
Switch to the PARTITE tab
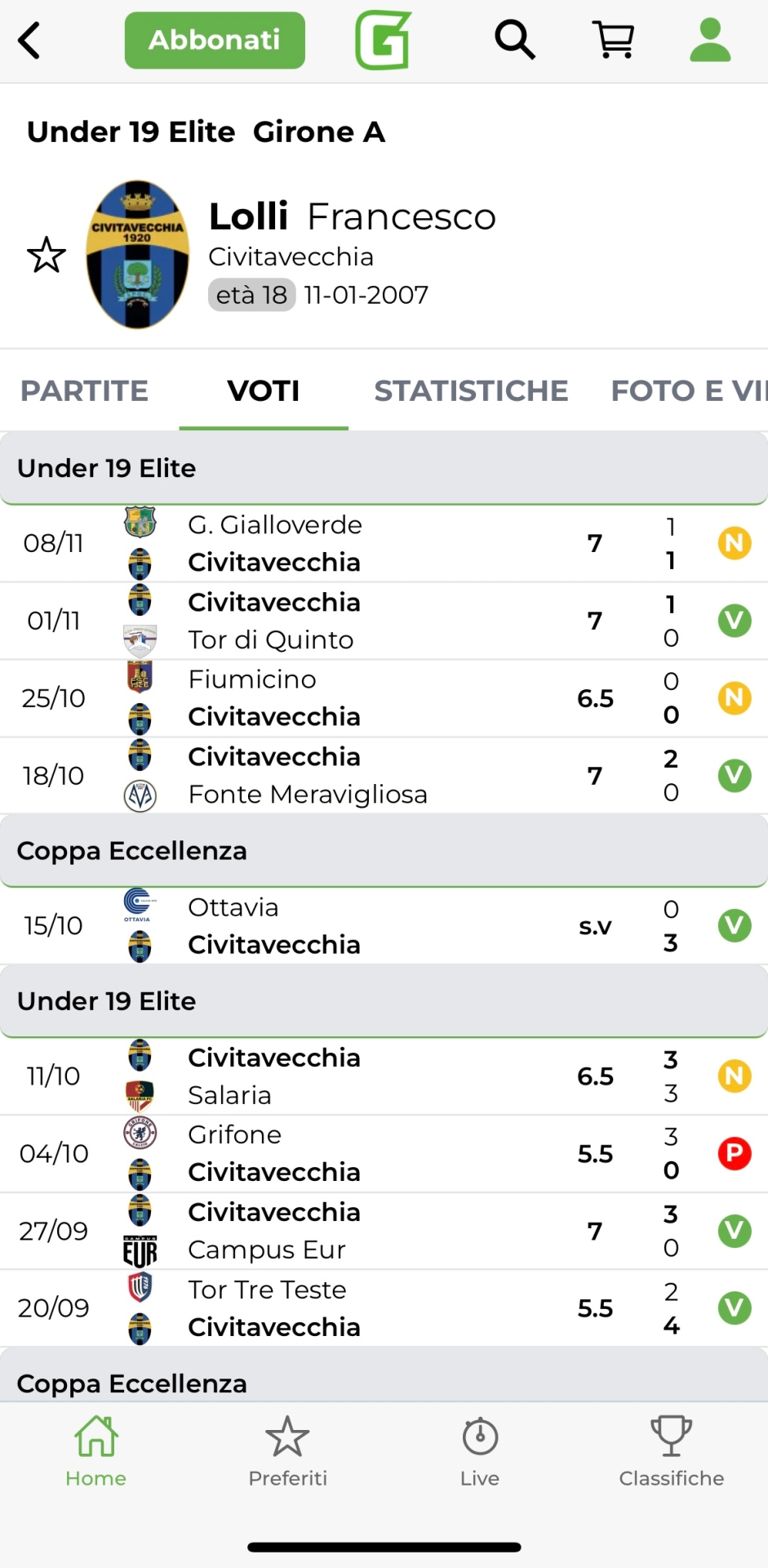click(84, 390)
